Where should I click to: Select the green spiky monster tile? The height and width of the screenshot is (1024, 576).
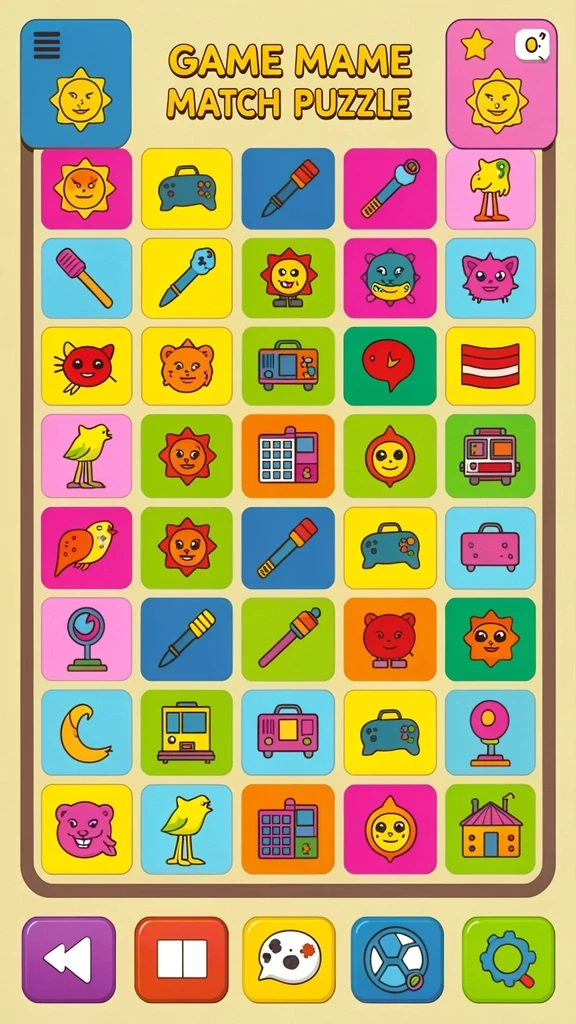click(x=390, y=278)
